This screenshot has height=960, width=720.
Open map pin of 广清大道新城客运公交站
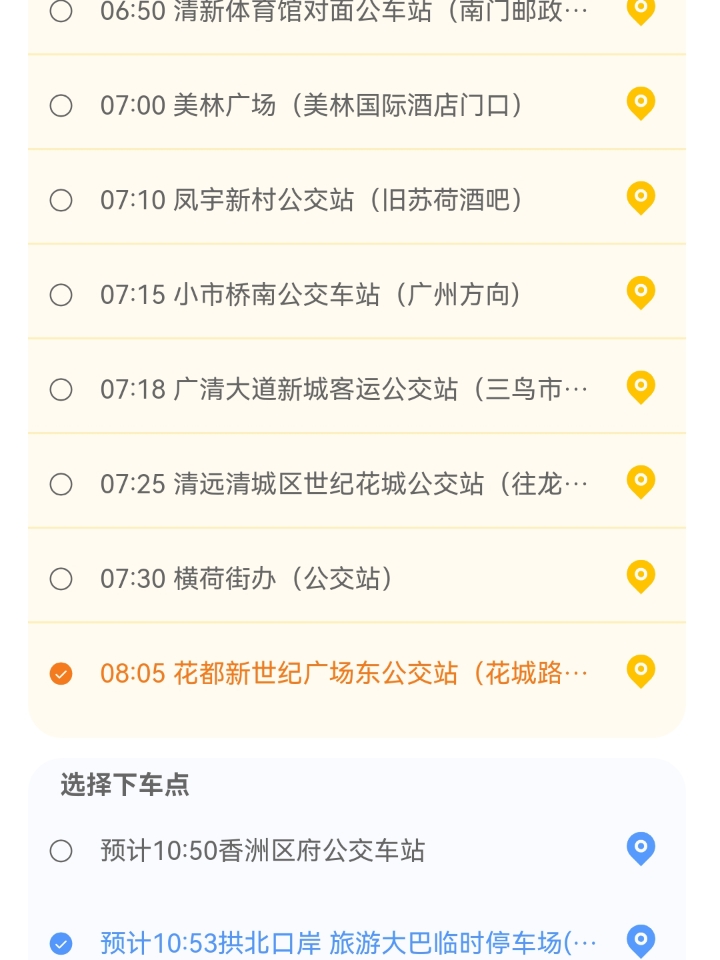pyautogui.click(x=640, y=387)
